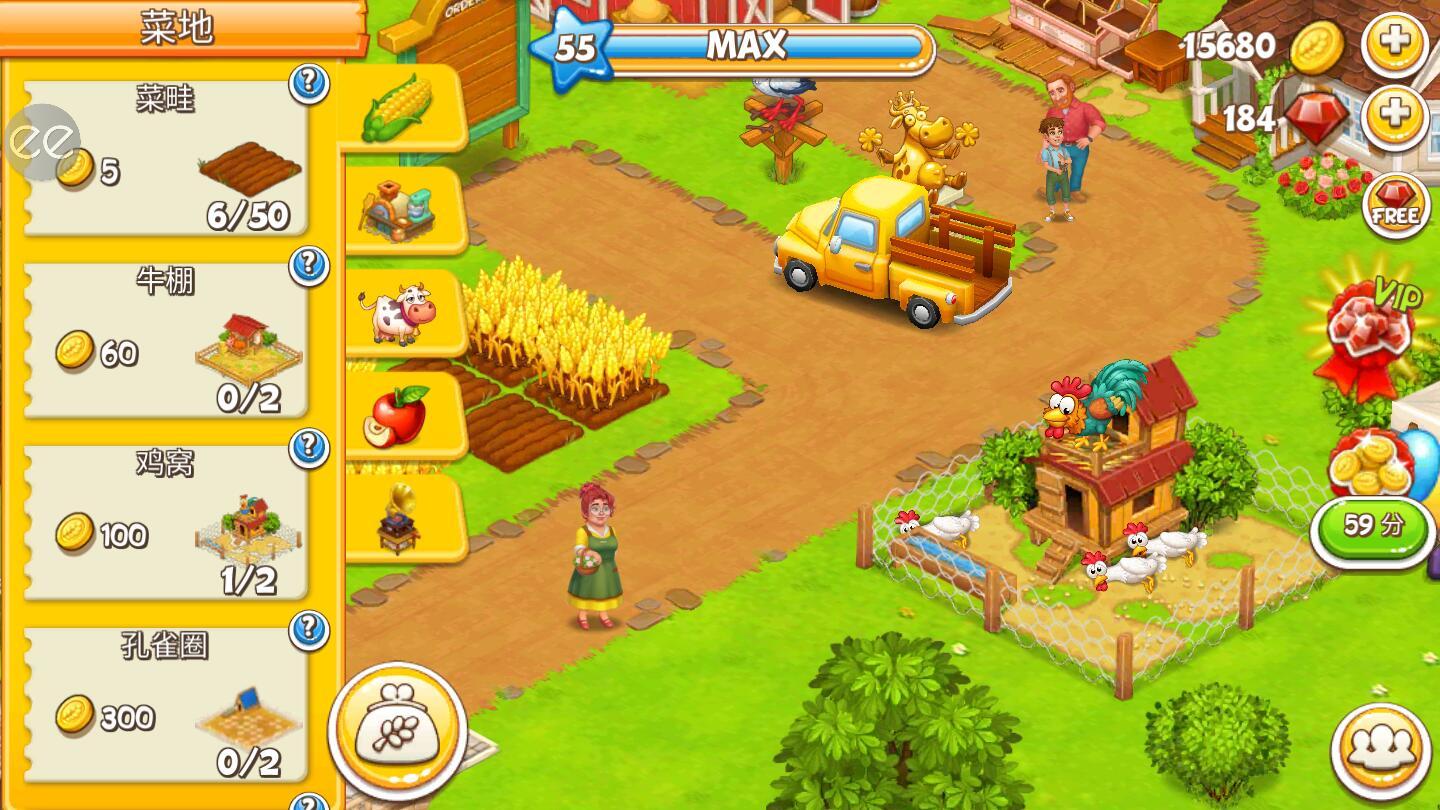Choose the 鸡窝 chicken coop item
The width and height of the screenshot is (1440, 810).
click(165, 522)
